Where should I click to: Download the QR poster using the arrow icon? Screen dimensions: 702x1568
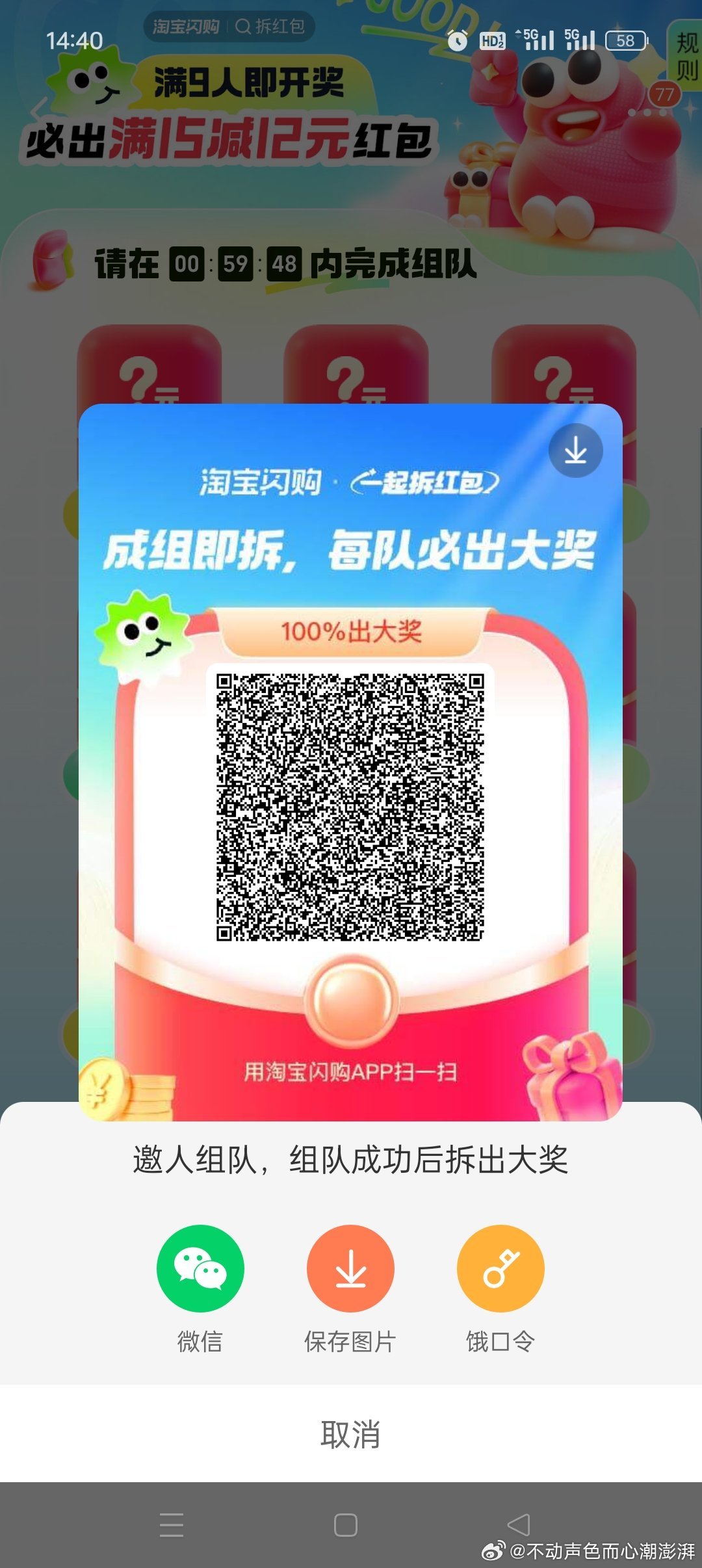tap(575, 451)
